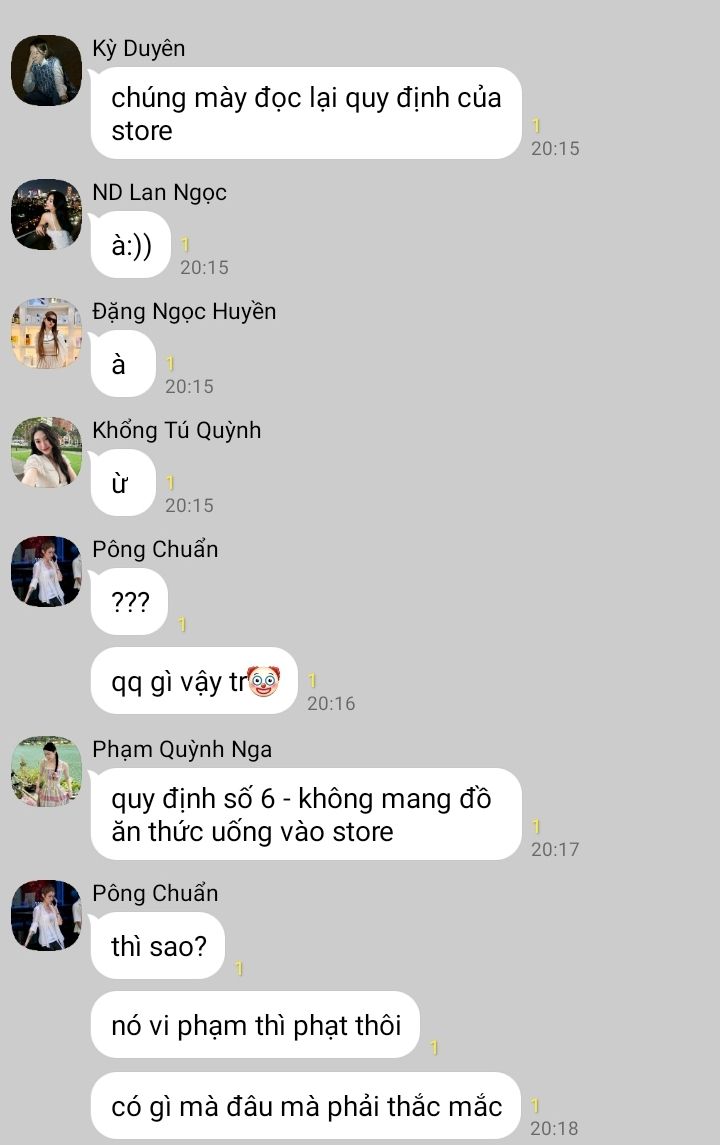Open Kỳ Duyên's profile picture
This screenshot has height=1145, width=720.
click(46, 70)
